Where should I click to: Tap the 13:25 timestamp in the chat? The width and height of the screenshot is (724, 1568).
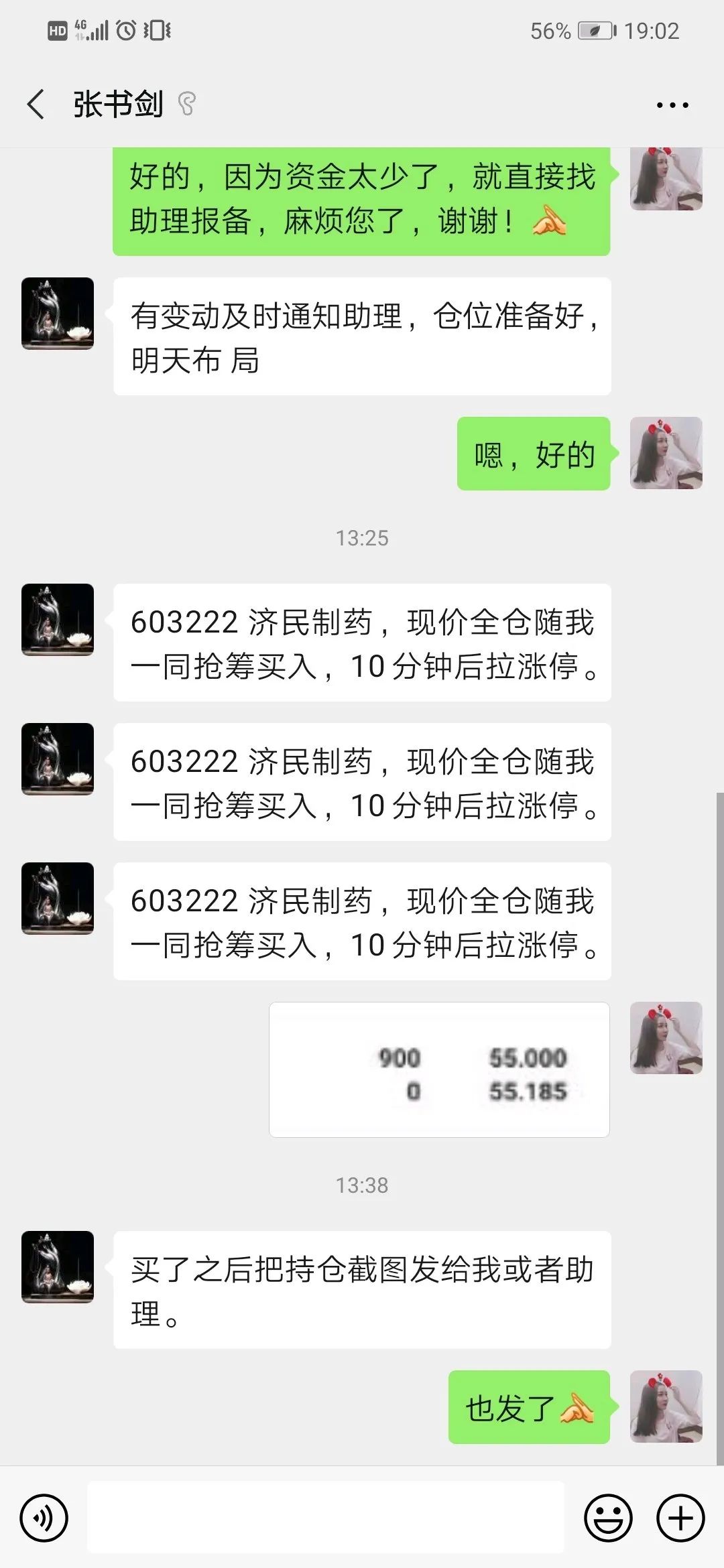tap(362, 537)
